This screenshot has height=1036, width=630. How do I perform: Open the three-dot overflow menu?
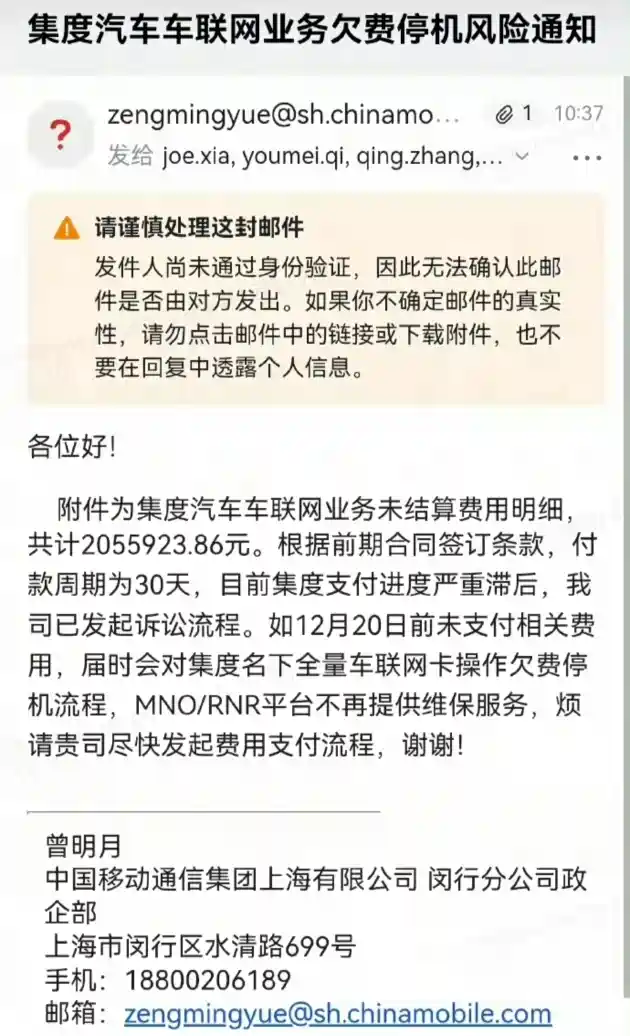[x=586, y=159]
